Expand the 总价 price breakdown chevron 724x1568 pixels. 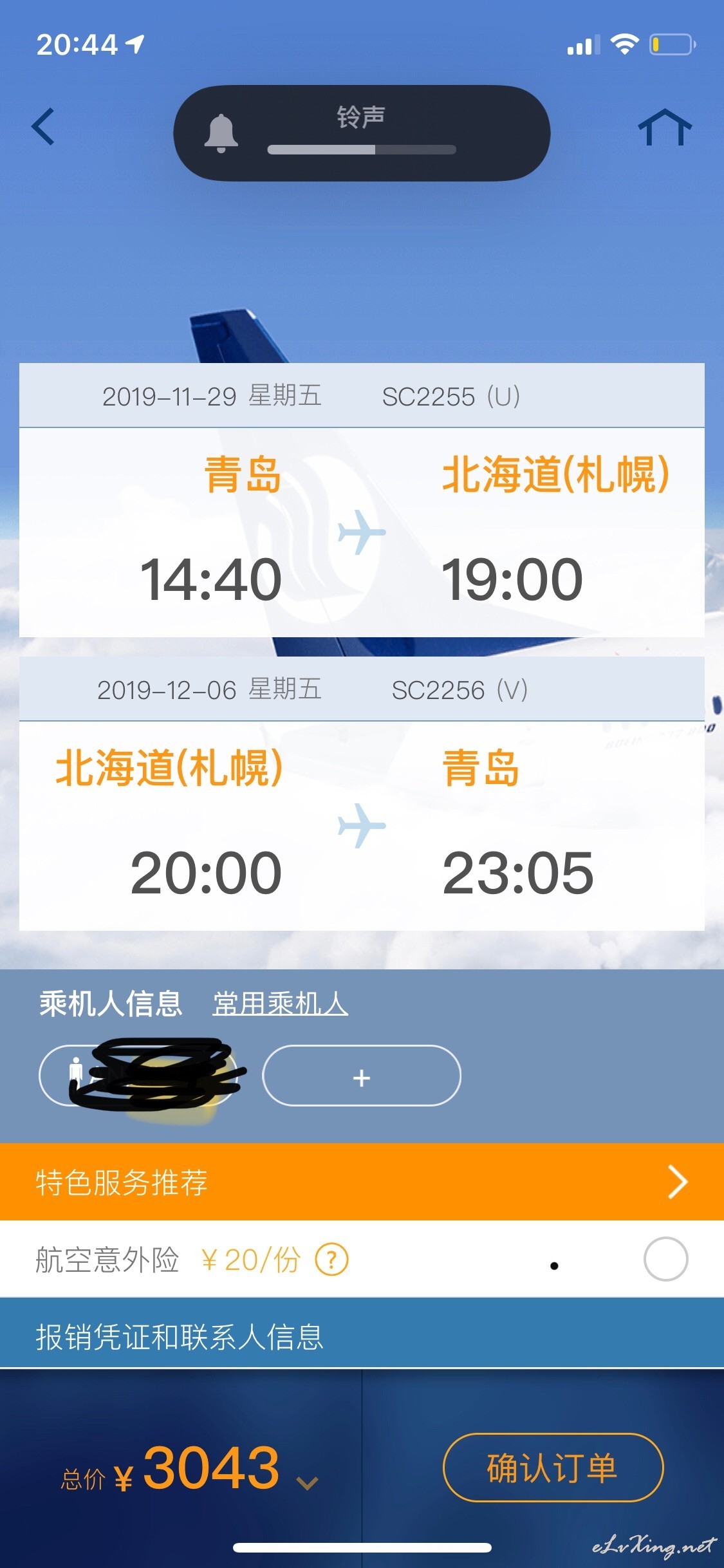tap(307, 1483)
